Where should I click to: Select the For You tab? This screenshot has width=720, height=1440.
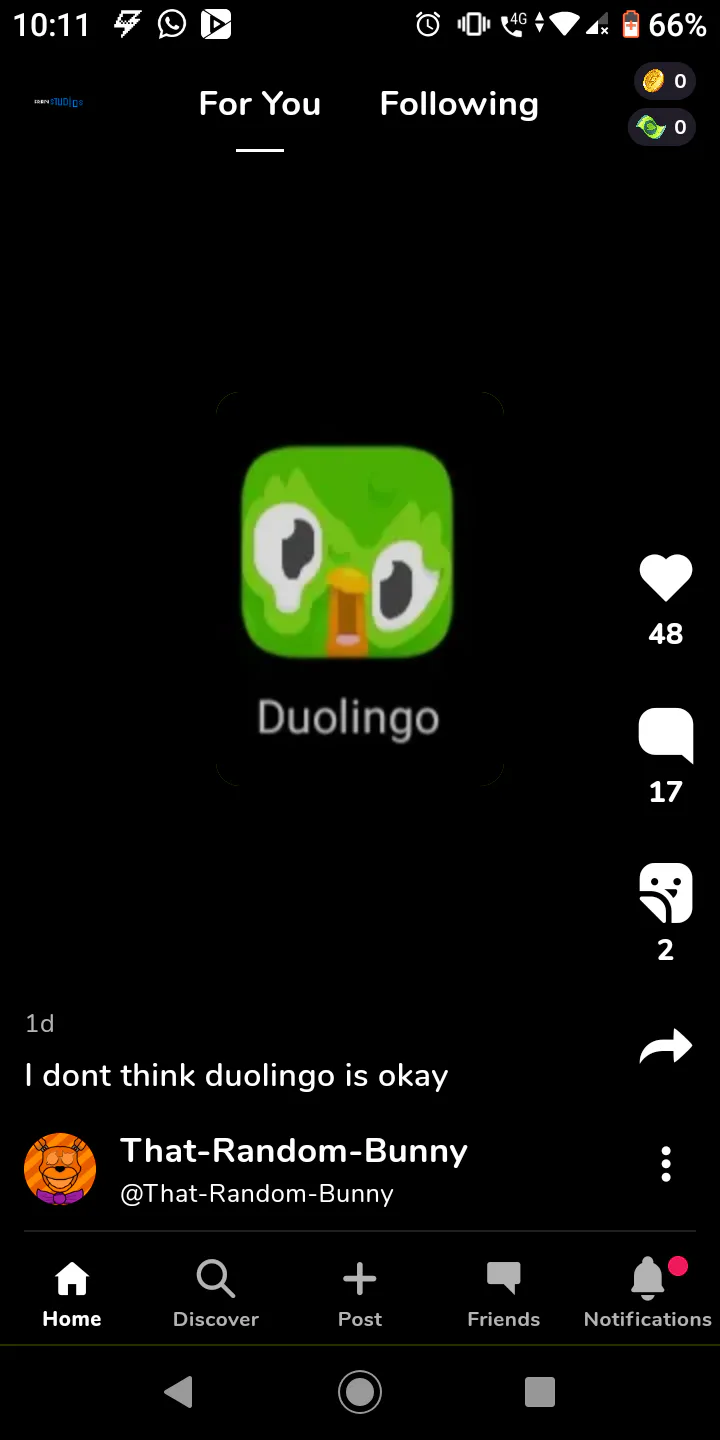point(260,104)
